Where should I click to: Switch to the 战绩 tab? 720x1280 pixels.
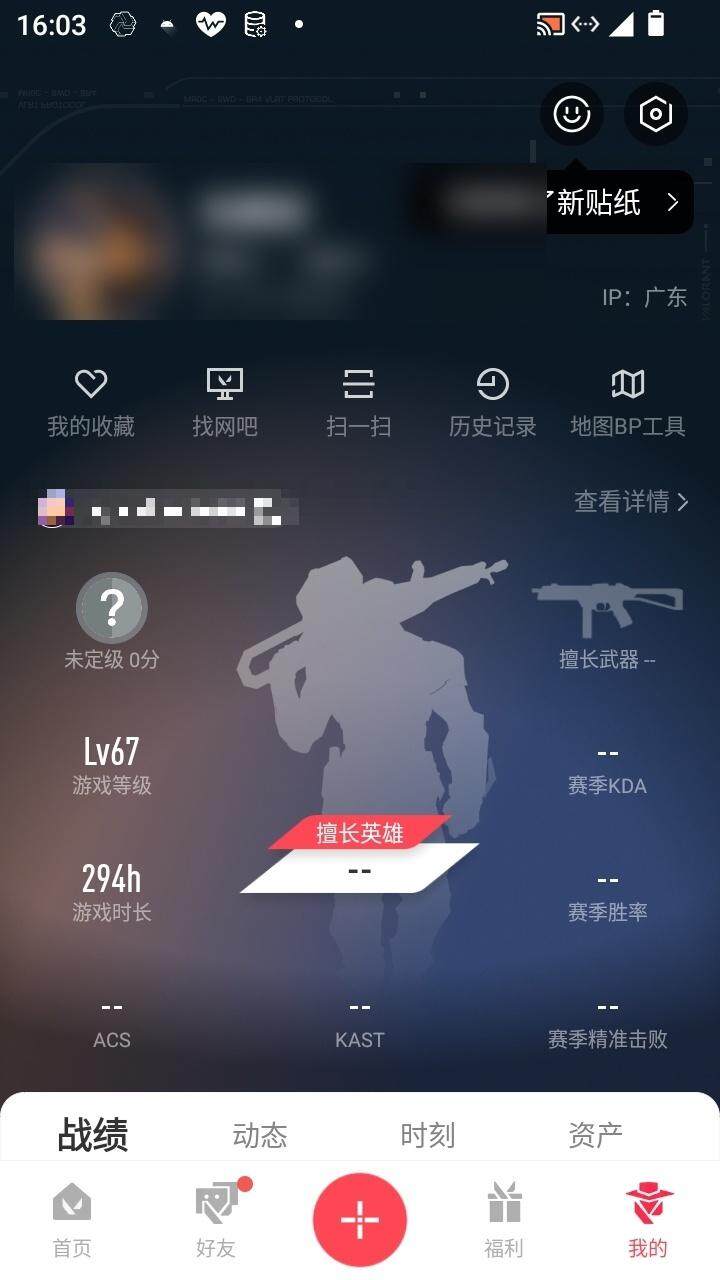pos(93,1135)
